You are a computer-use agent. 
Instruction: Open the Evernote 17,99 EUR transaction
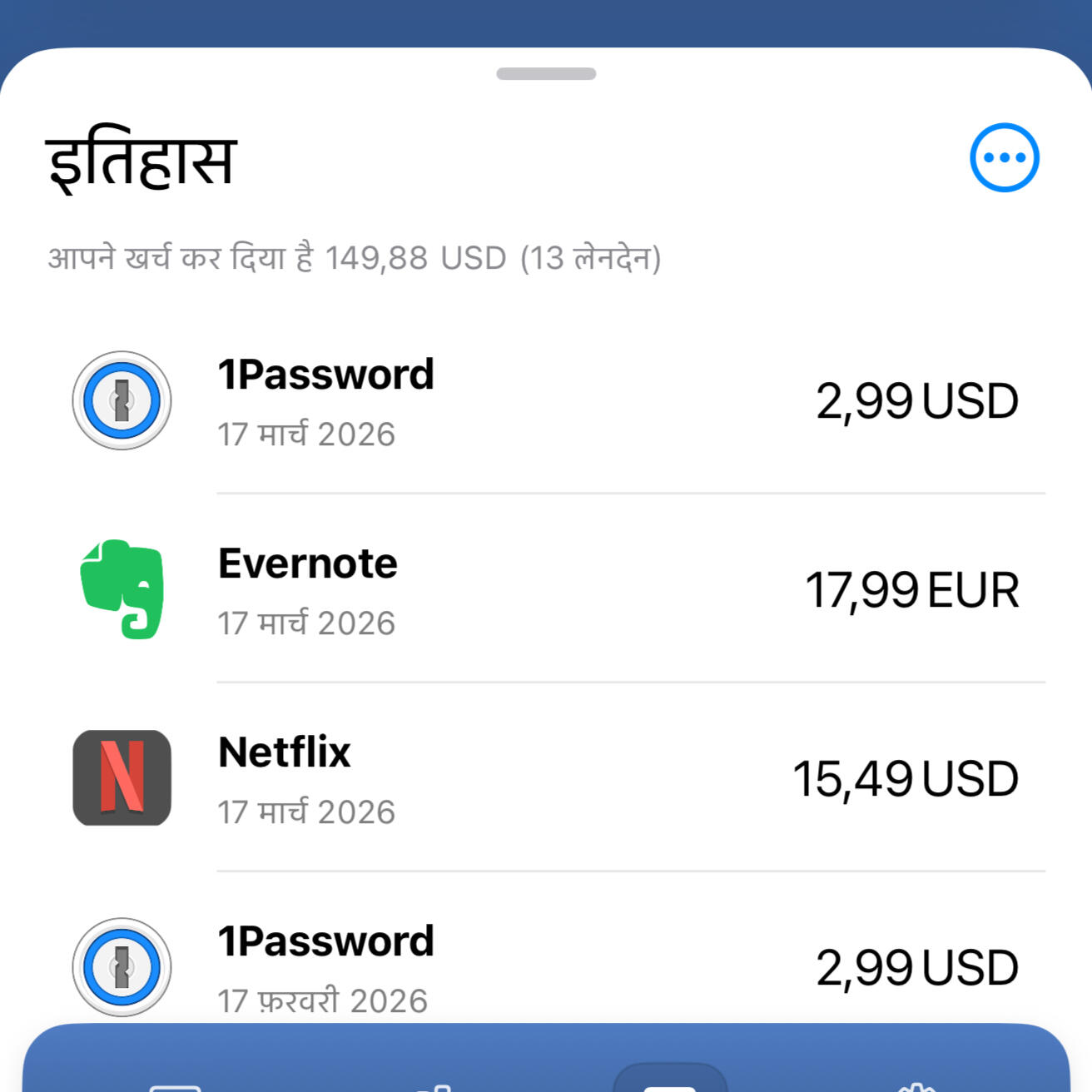coord(546,590)
